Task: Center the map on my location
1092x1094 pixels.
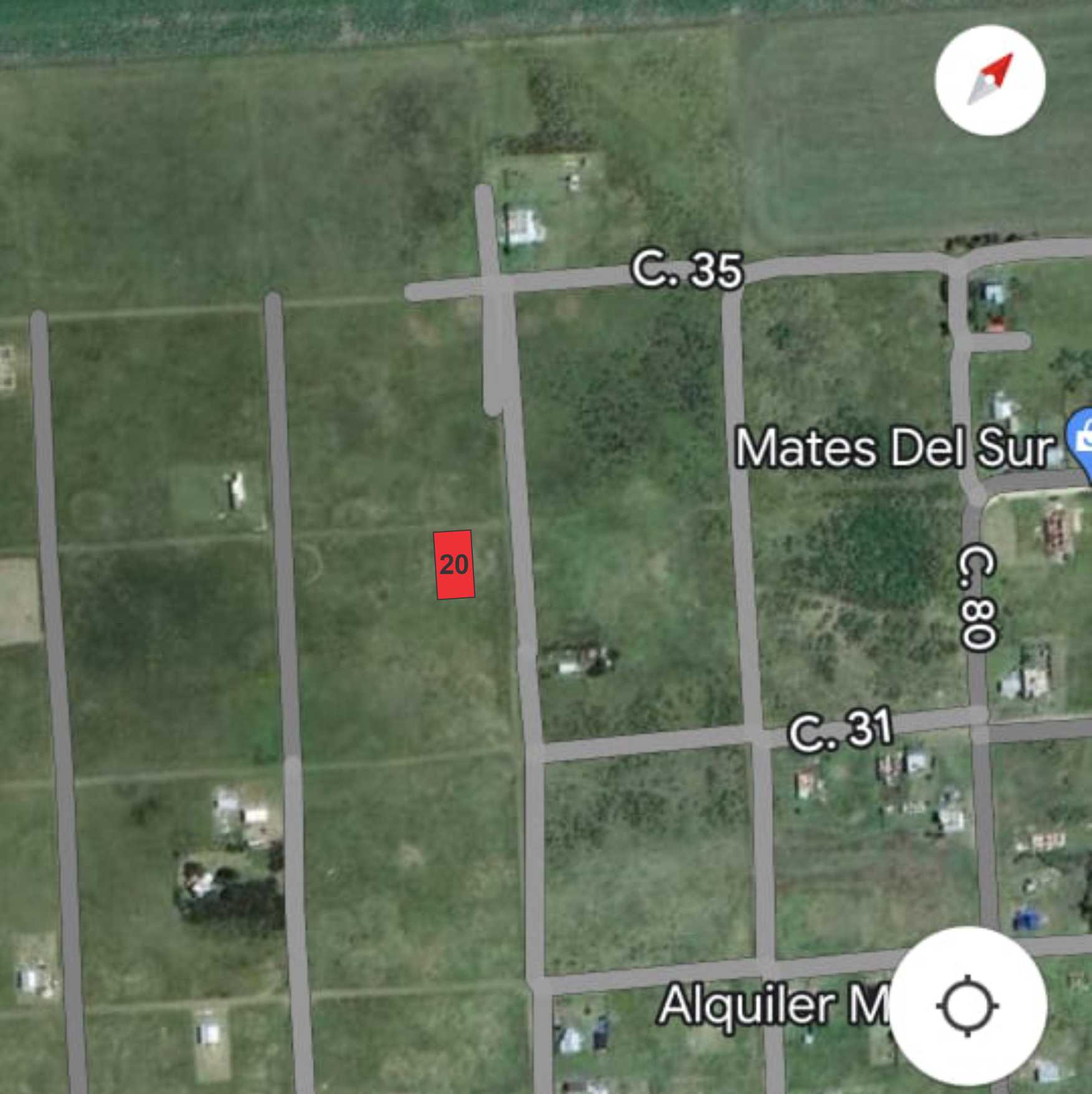Action: (x=967, y=1006)
